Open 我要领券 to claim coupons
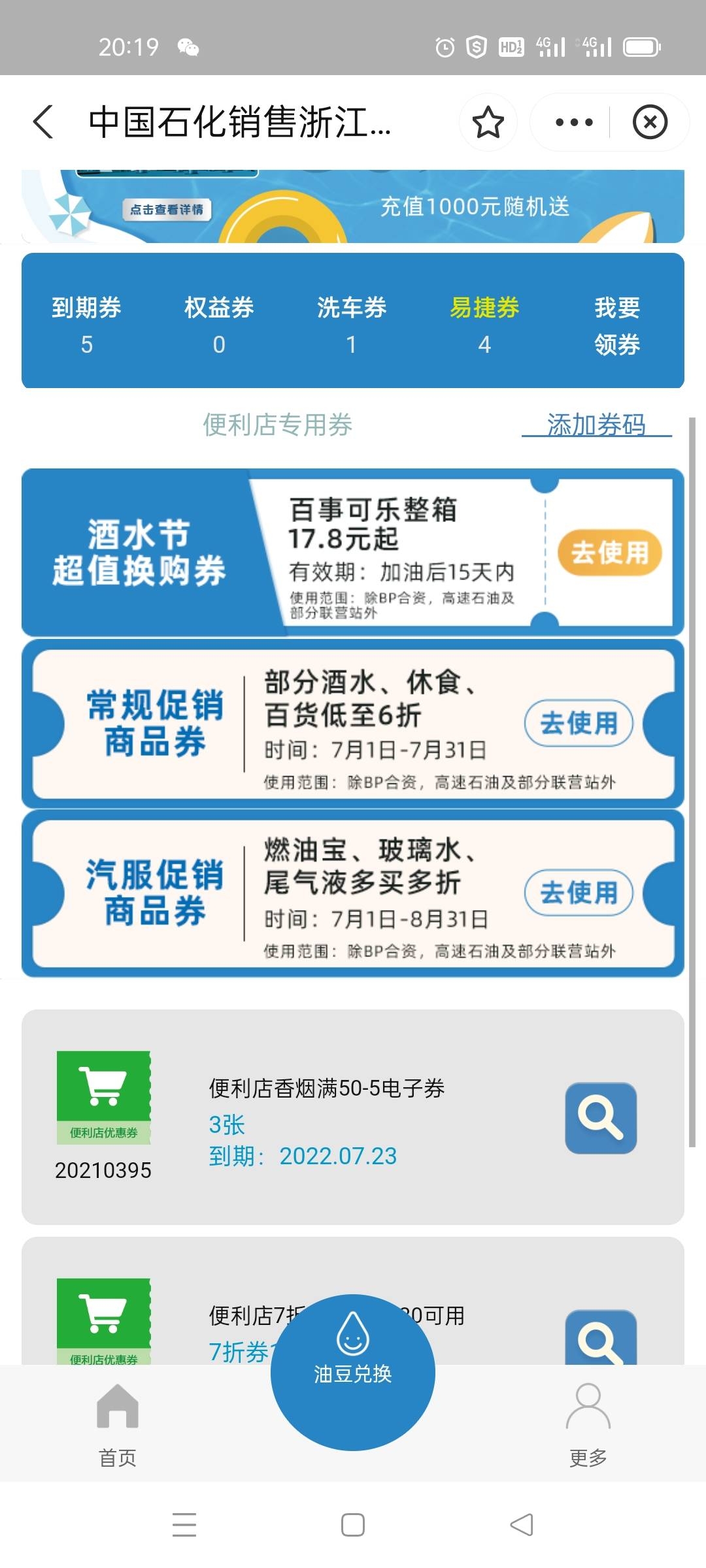The image size is (706, 1568). (616, 325)
